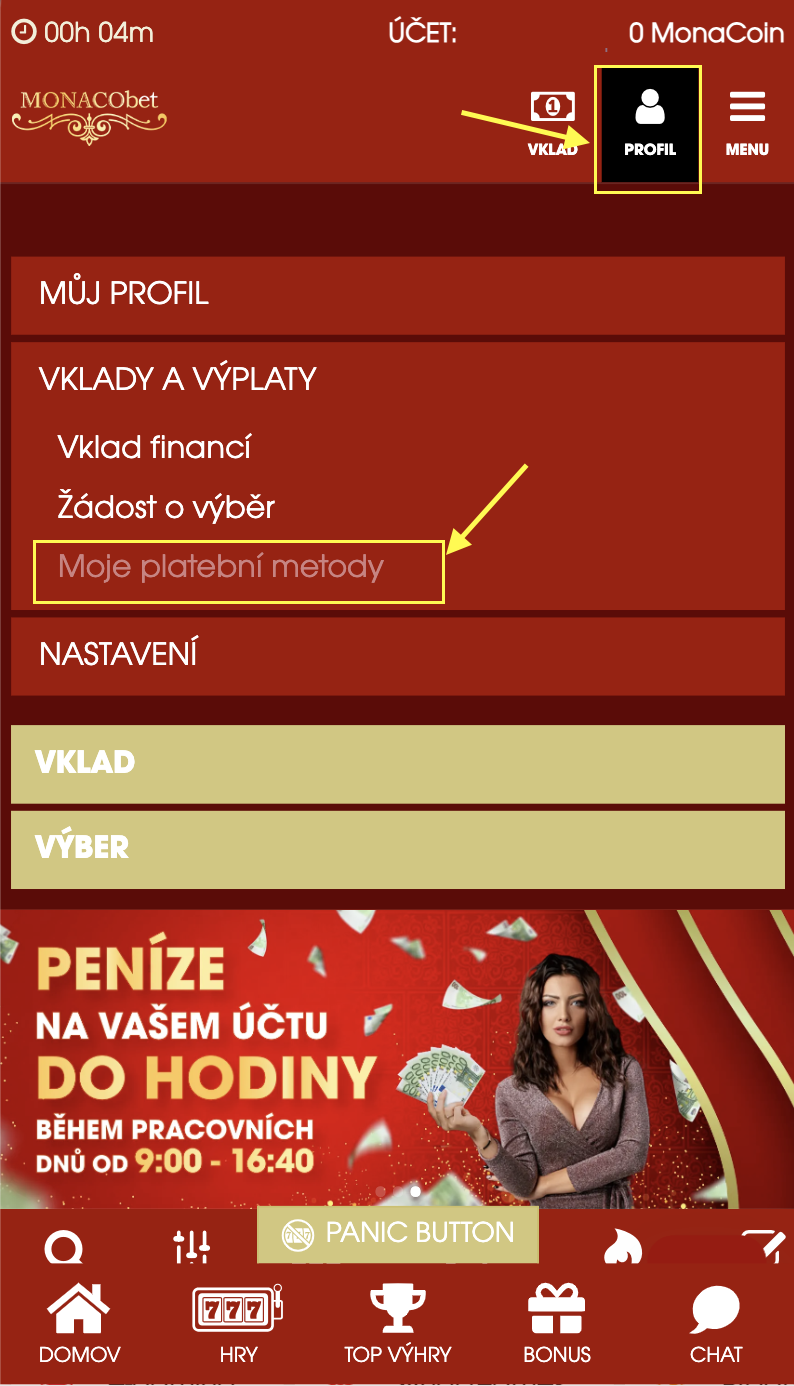
Task: Open Žádost o výběr
Action: click(x=166, y=507)
